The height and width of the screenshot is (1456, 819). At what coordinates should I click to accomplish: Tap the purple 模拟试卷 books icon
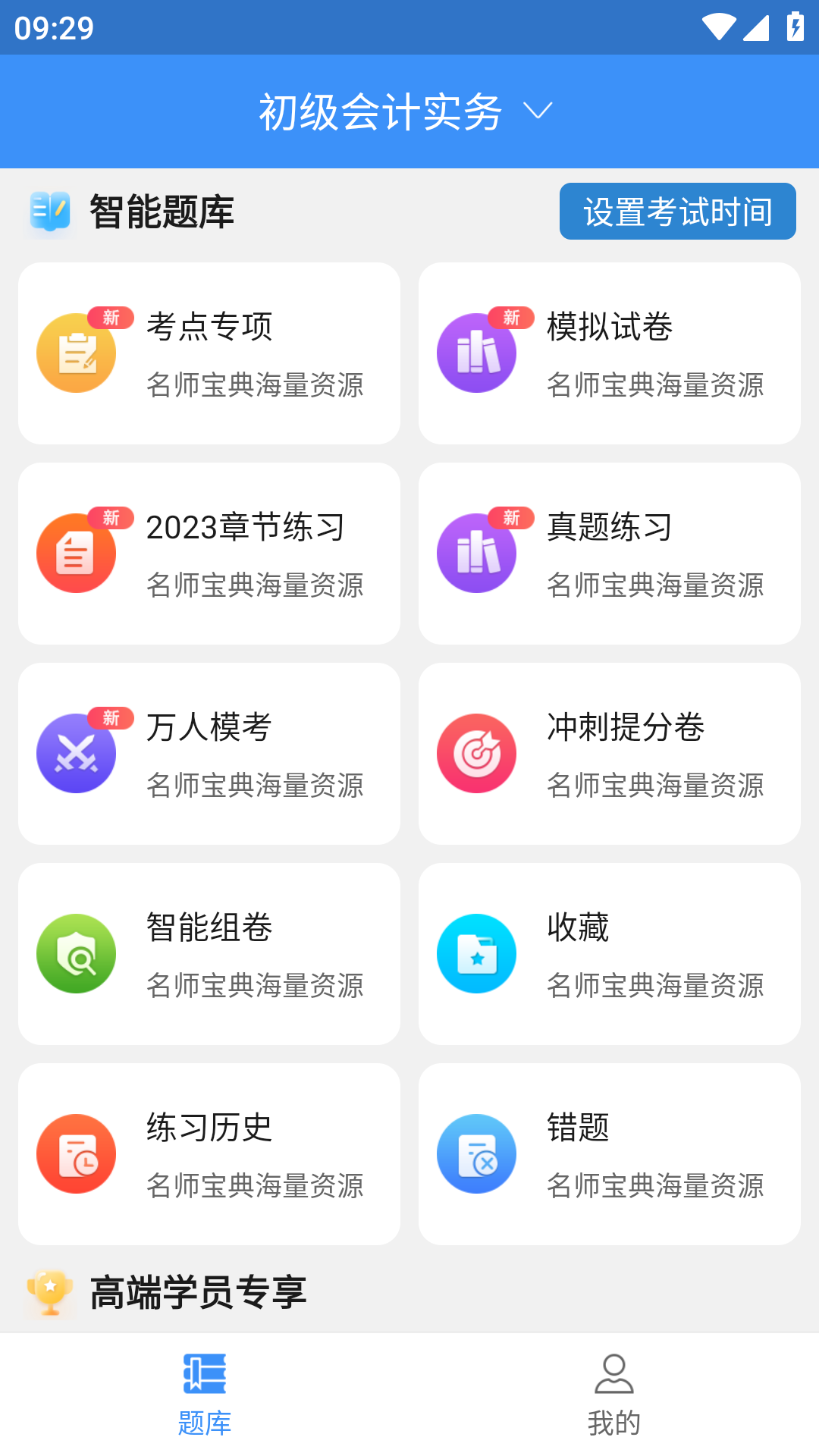coord(476,352)
